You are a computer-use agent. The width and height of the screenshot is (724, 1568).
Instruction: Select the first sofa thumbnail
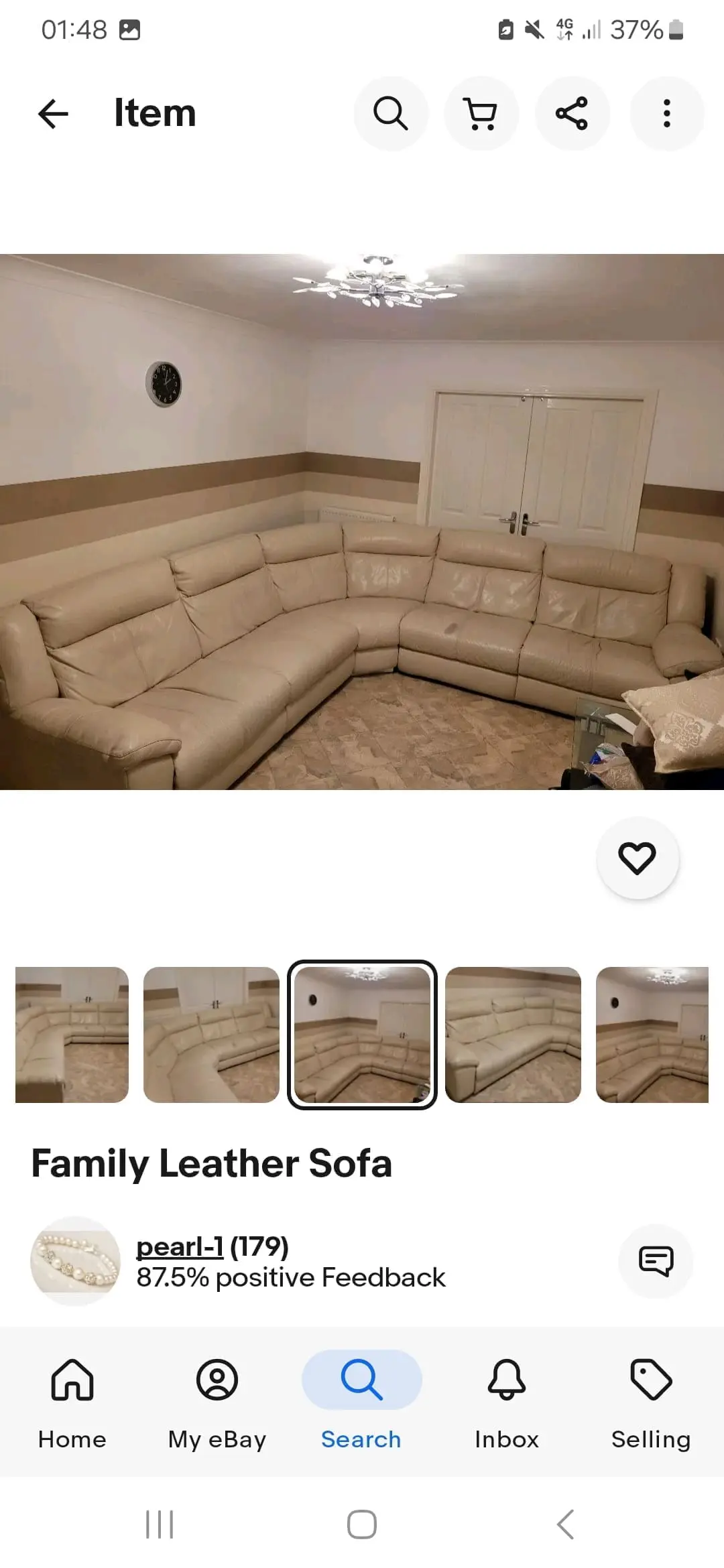coord(72,1035)
